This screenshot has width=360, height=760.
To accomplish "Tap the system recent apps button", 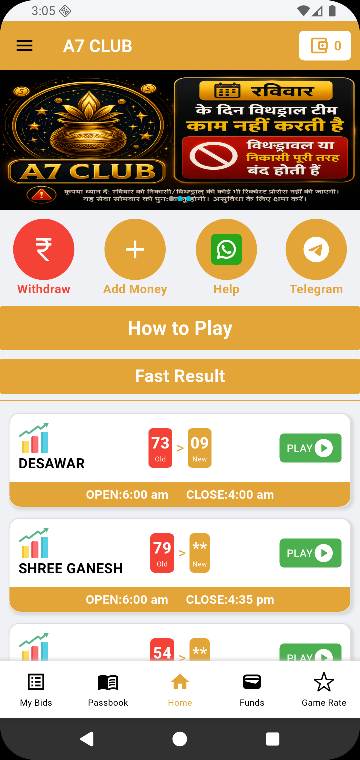I will [x=272, y=739].
